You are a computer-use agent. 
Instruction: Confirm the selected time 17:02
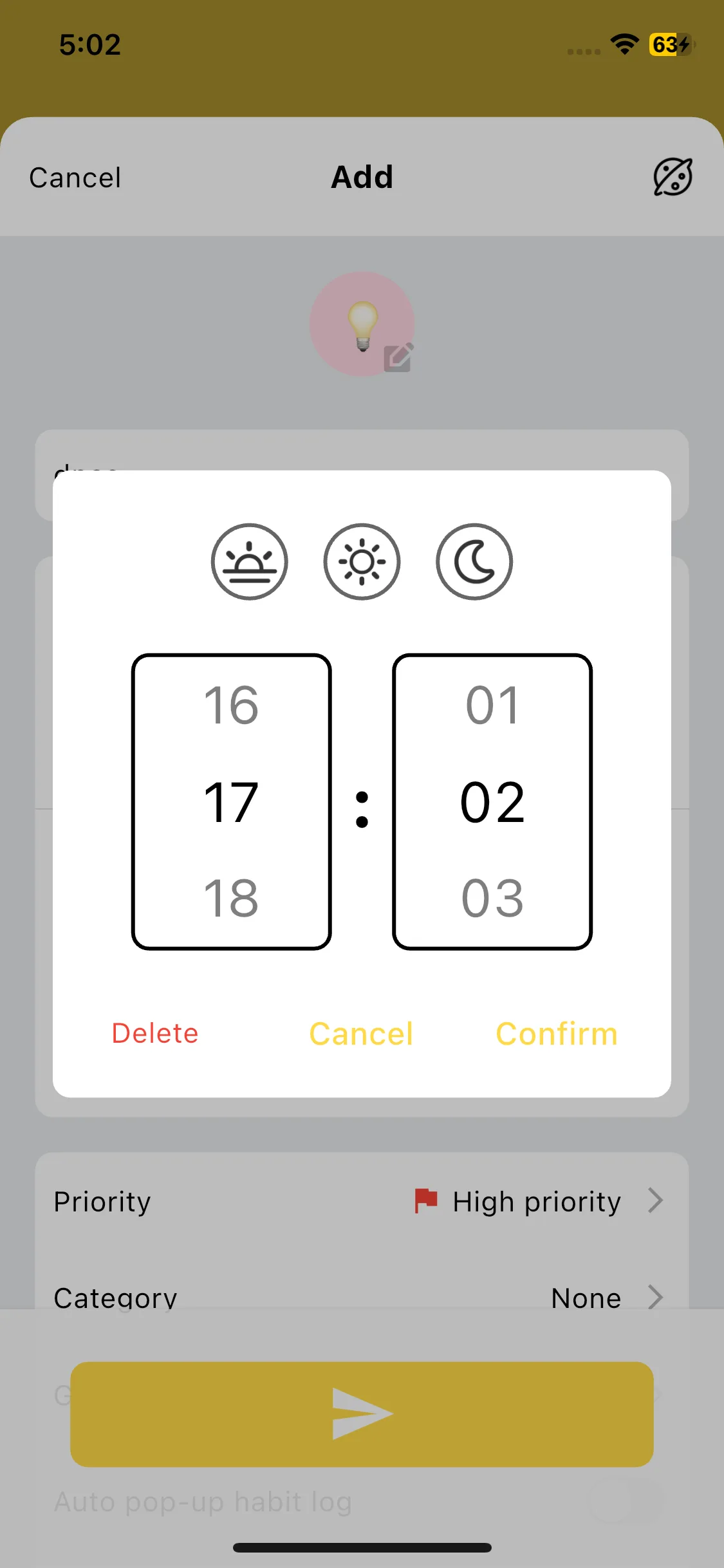(x=557, y=1034)
